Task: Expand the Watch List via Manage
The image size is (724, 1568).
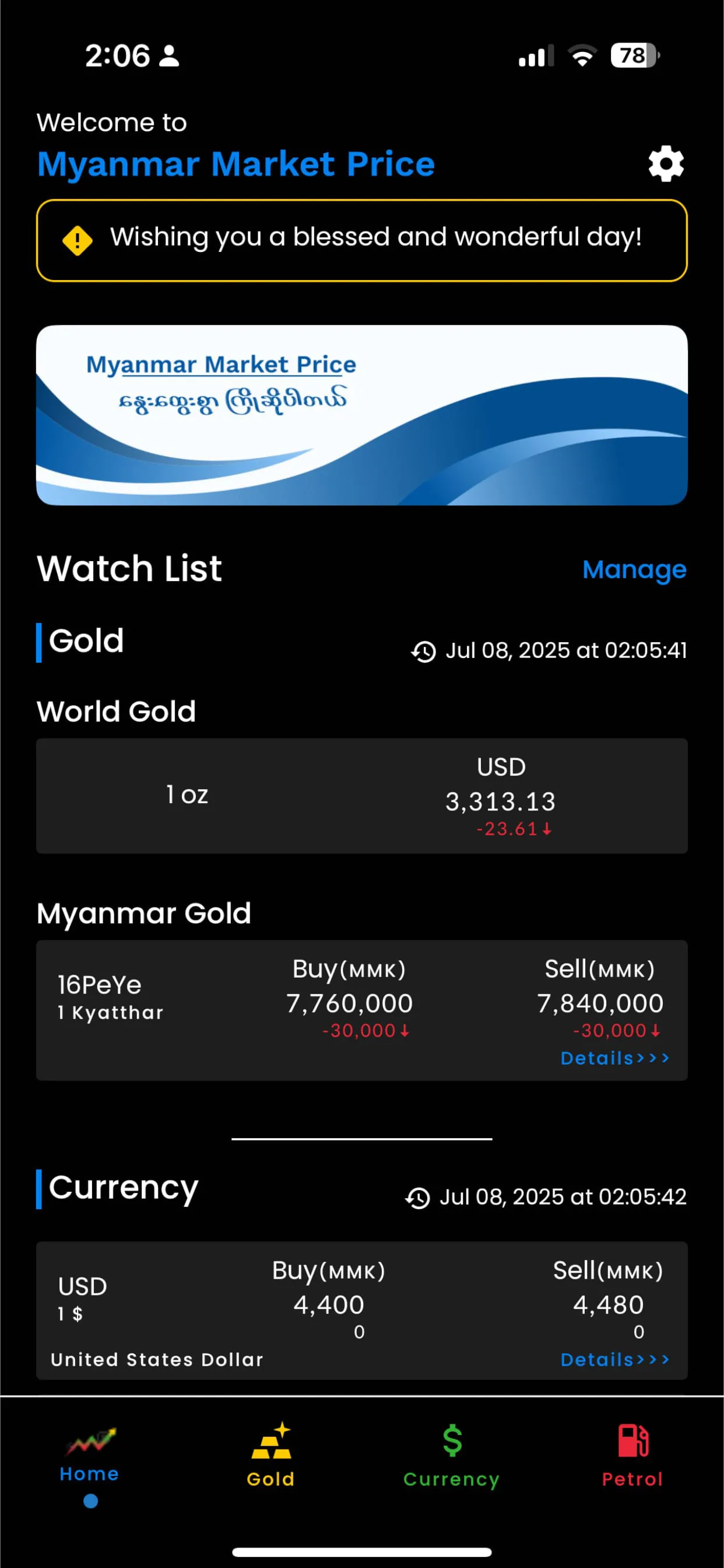Action: [x=635, y=570]
